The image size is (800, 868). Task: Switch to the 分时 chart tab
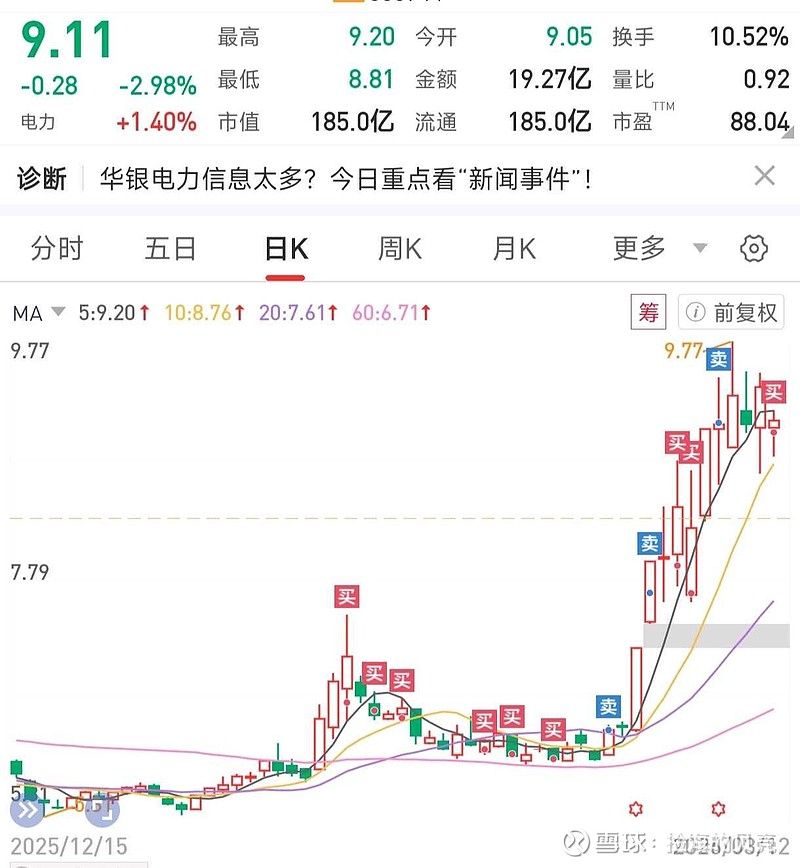(x=57, y=248)
